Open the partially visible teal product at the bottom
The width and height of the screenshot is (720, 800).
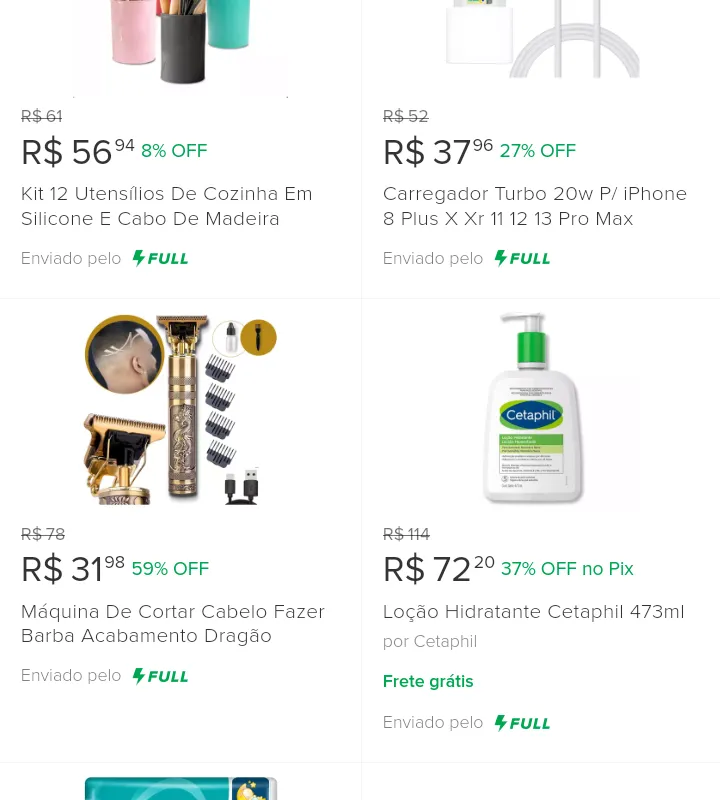(x=180, y=788)
